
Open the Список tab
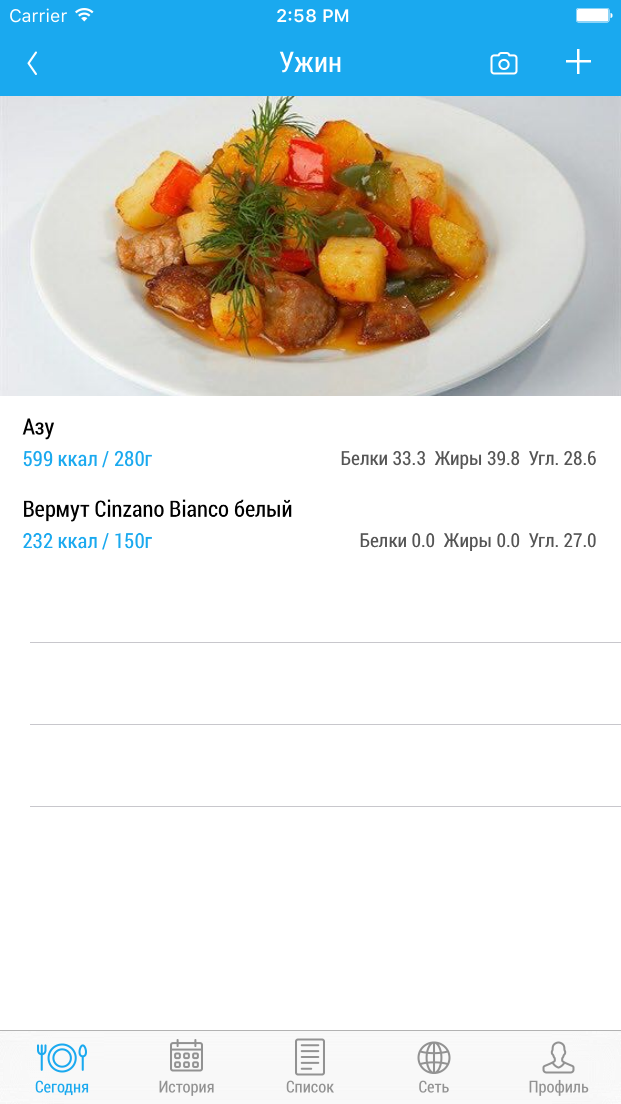pos(310,1067)
